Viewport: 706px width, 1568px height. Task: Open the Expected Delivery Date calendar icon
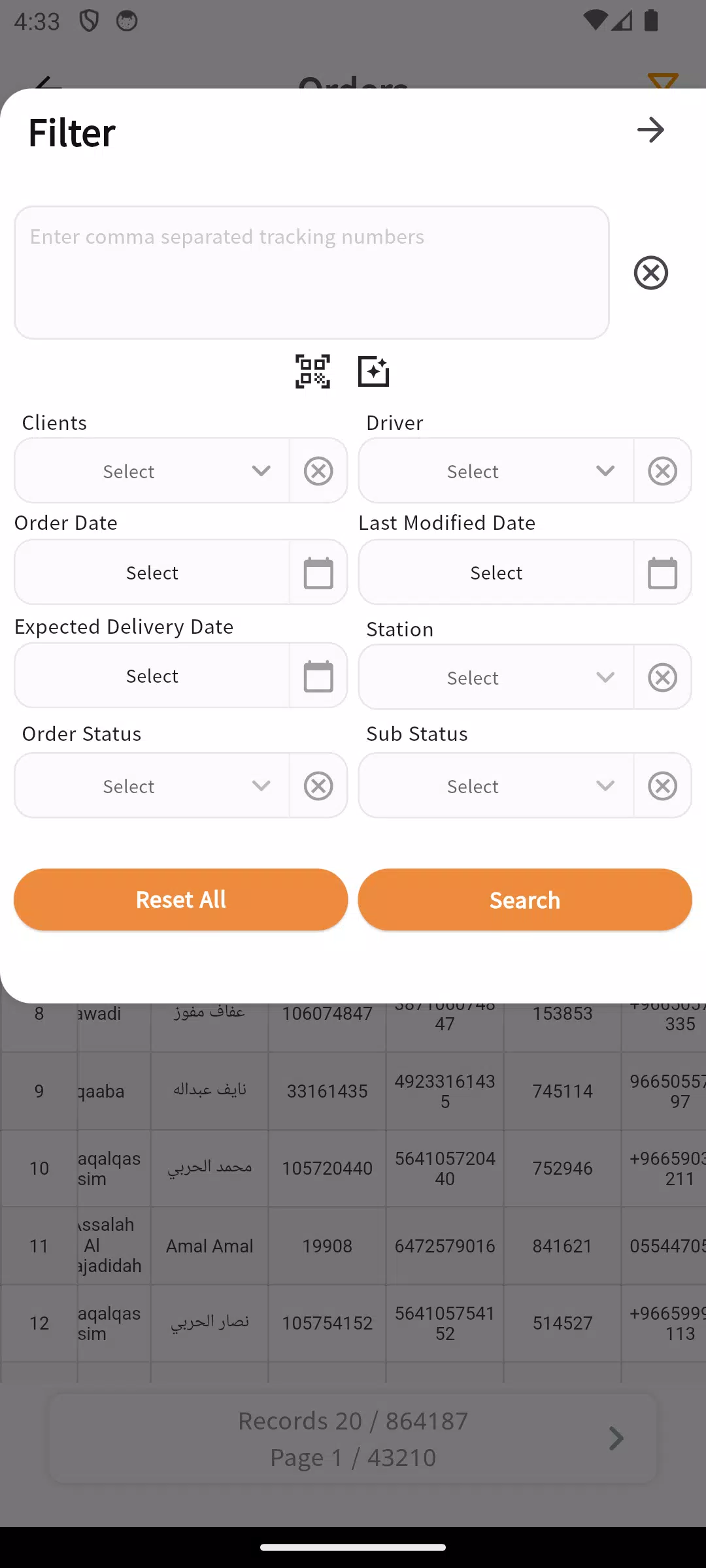pyautogui.click(x=318, y=675)
